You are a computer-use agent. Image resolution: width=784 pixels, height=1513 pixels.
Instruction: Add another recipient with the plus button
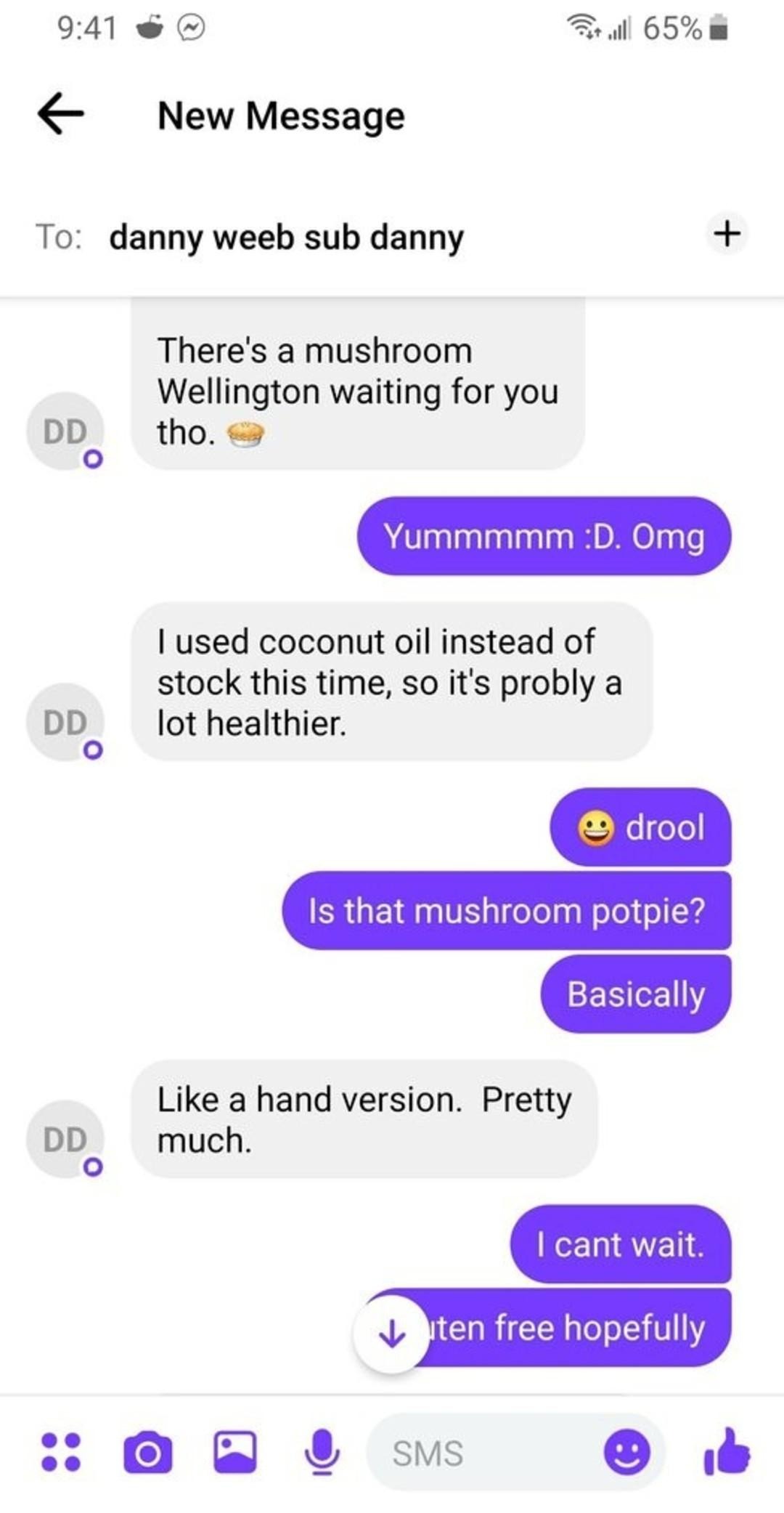[727, 234]
